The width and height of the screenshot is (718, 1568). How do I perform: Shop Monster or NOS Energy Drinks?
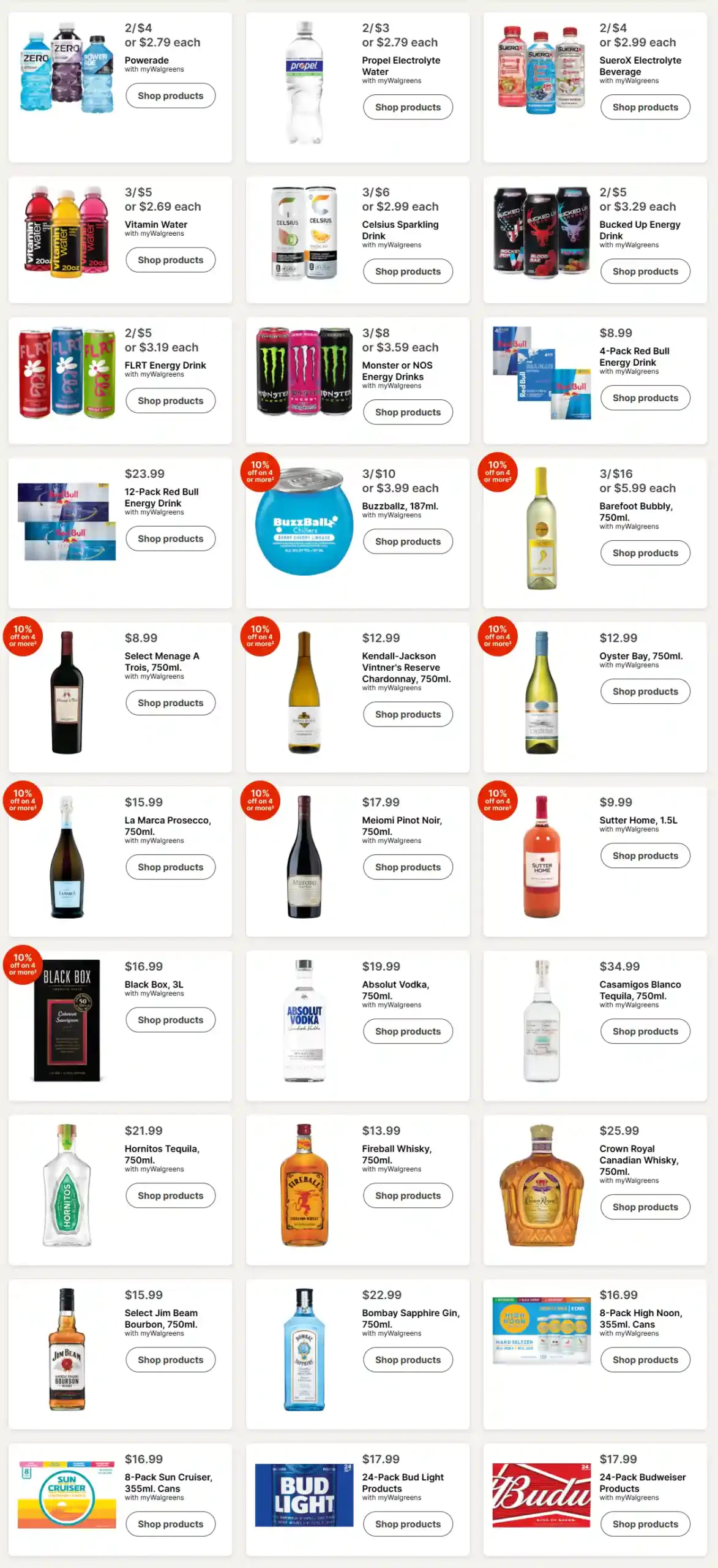pyautogui.click(x=408, y=412)
